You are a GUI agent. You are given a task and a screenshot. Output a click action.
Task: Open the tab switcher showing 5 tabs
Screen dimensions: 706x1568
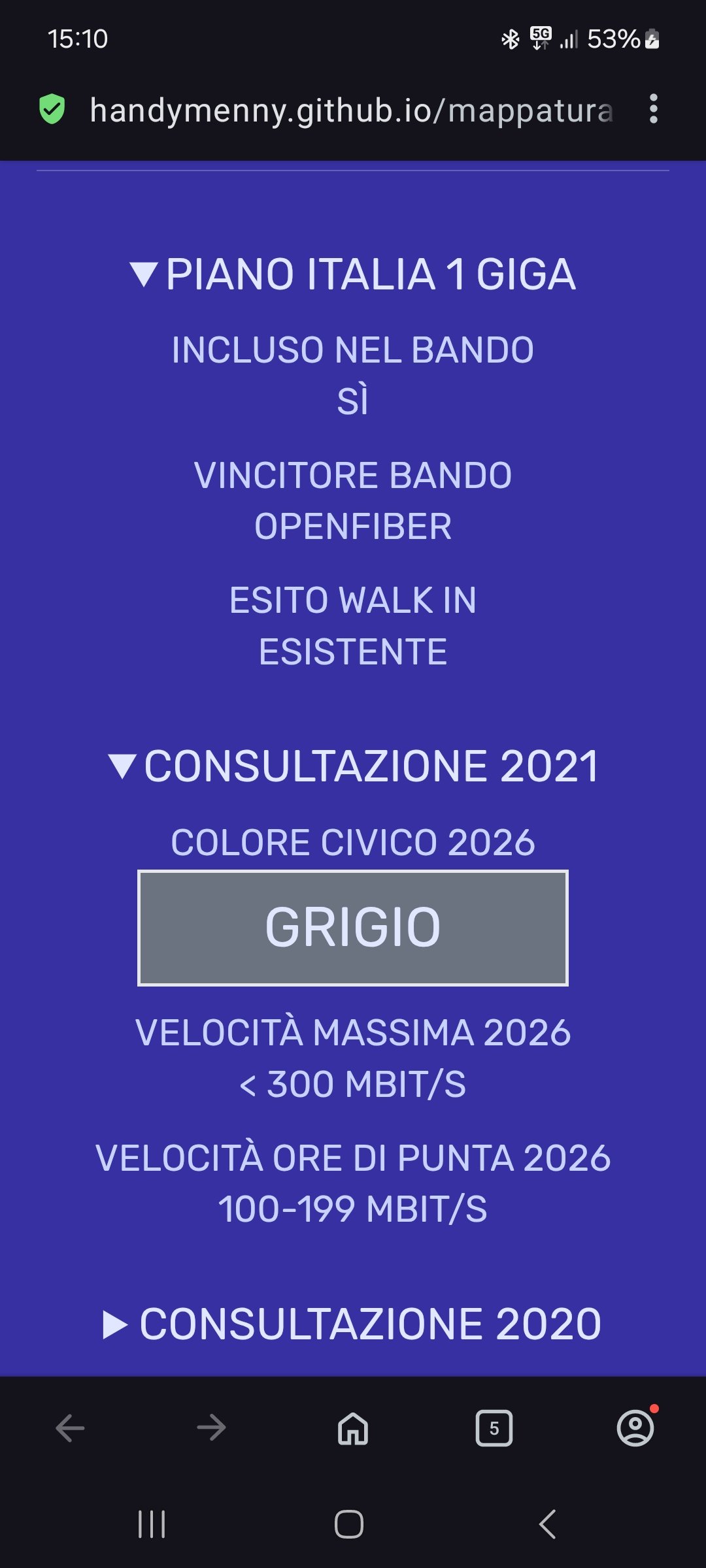point(494,1428)
